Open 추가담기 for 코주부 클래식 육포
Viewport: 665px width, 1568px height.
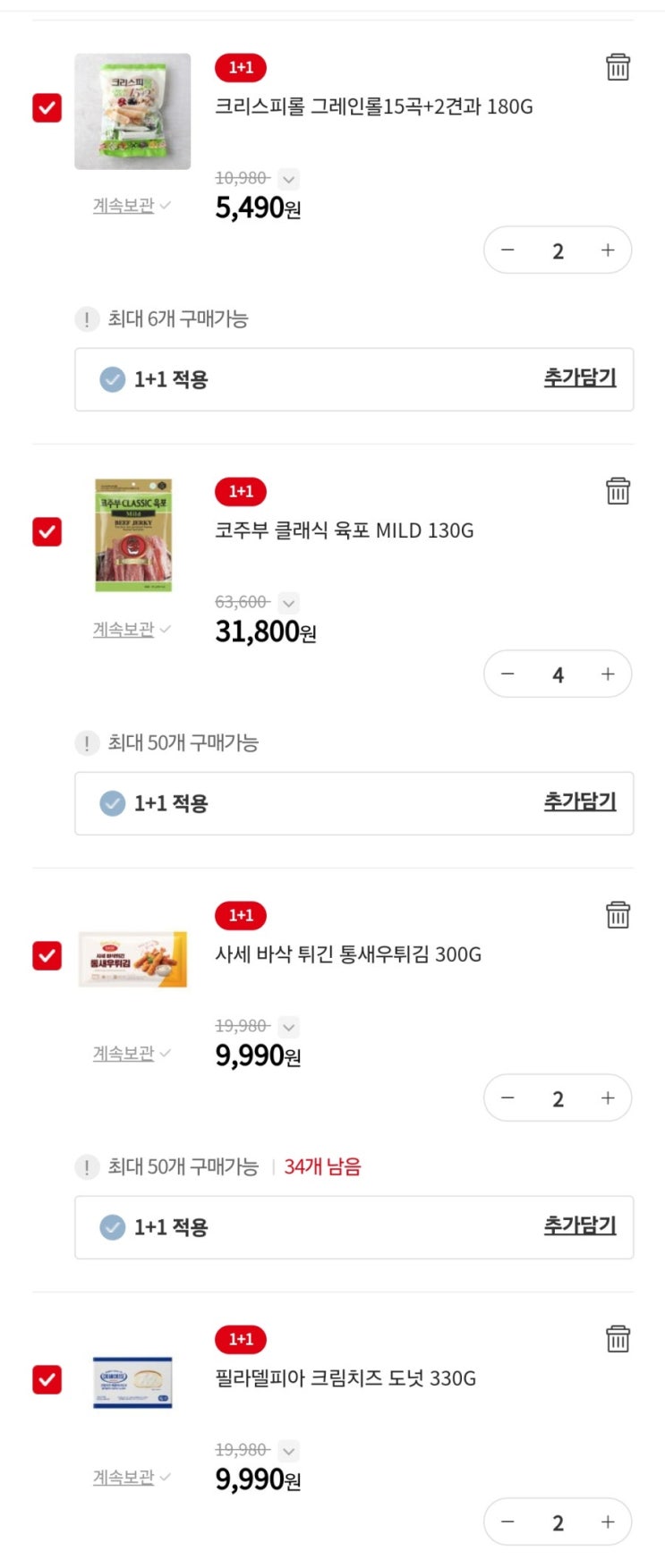point(579,801)
